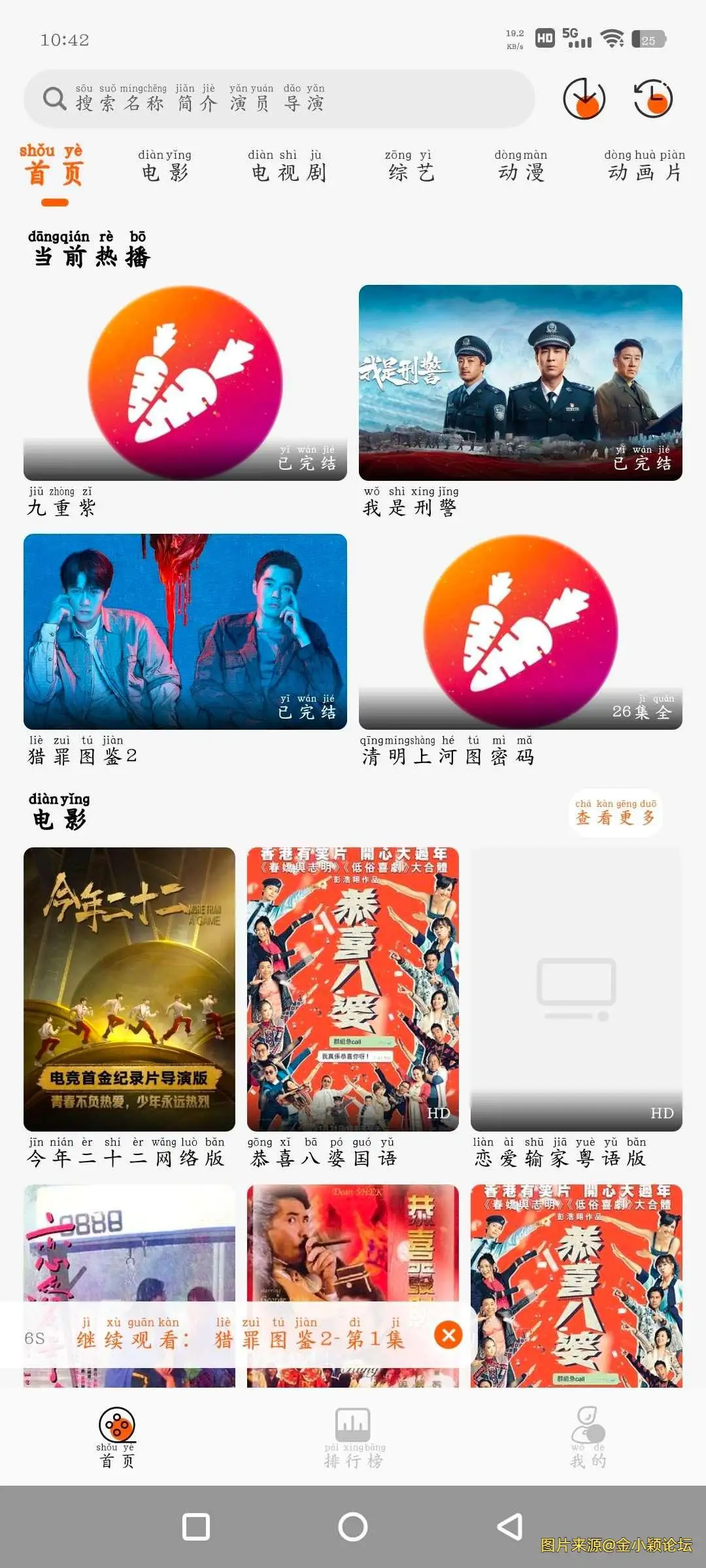This screenshot has width=706, height=1568.
Task: Open 今年二十二网络版 movie poster
Action: (128, 980)
